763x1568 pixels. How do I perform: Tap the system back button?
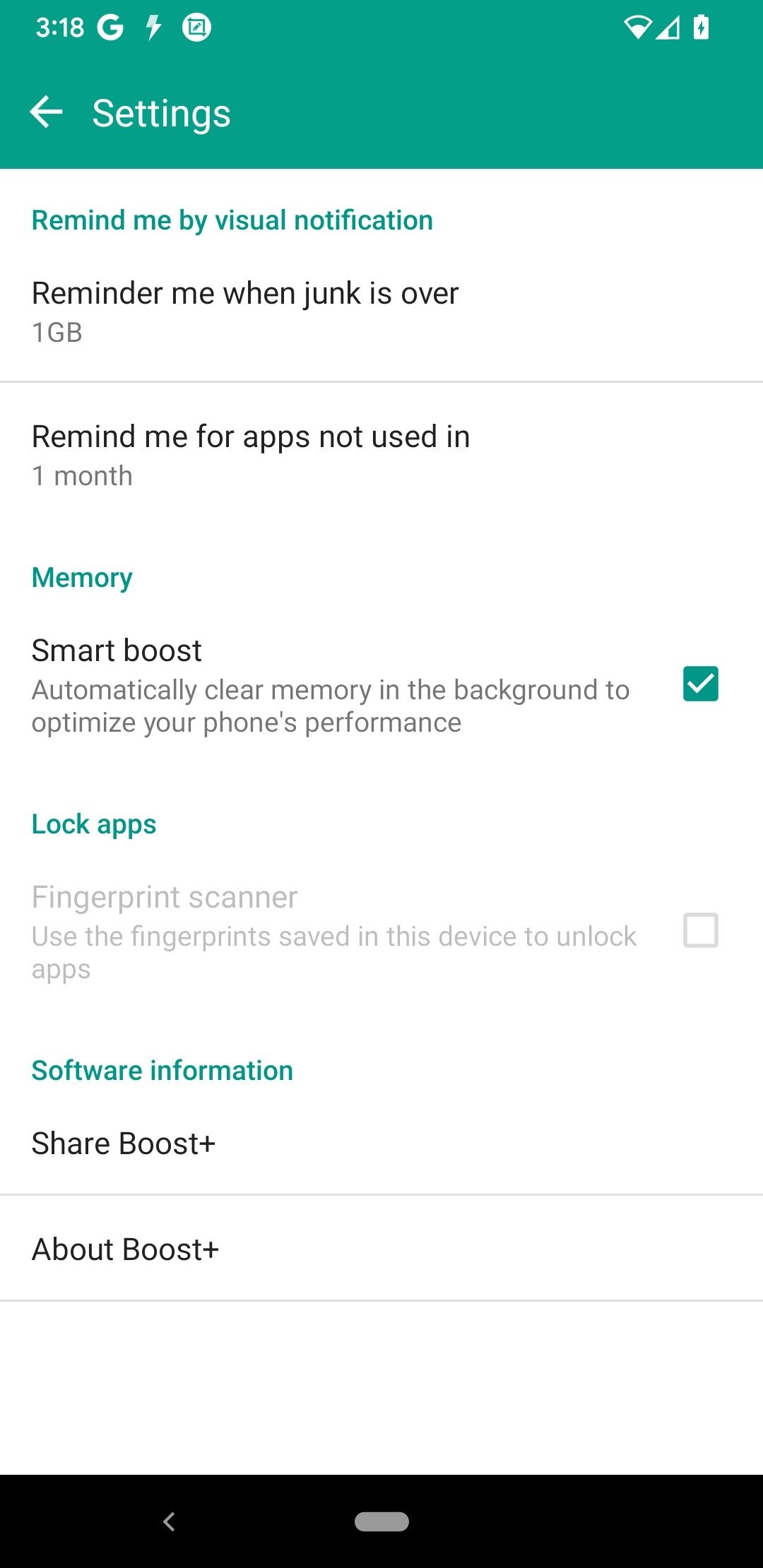(169, 1521)
